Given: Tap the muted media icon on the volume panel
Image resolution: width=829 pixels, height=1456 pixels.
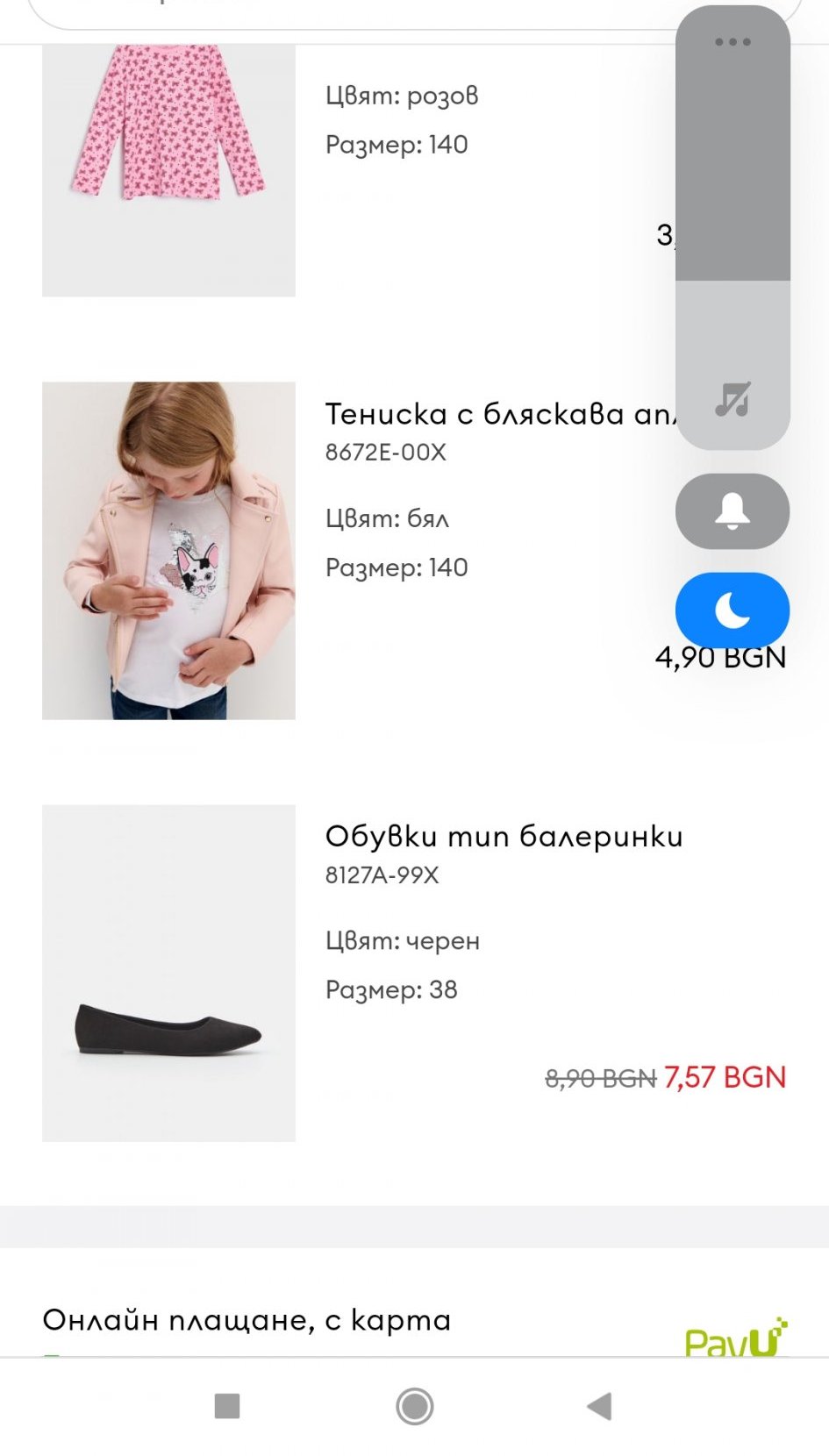Looking at the screenshot, I should (733, 400).
